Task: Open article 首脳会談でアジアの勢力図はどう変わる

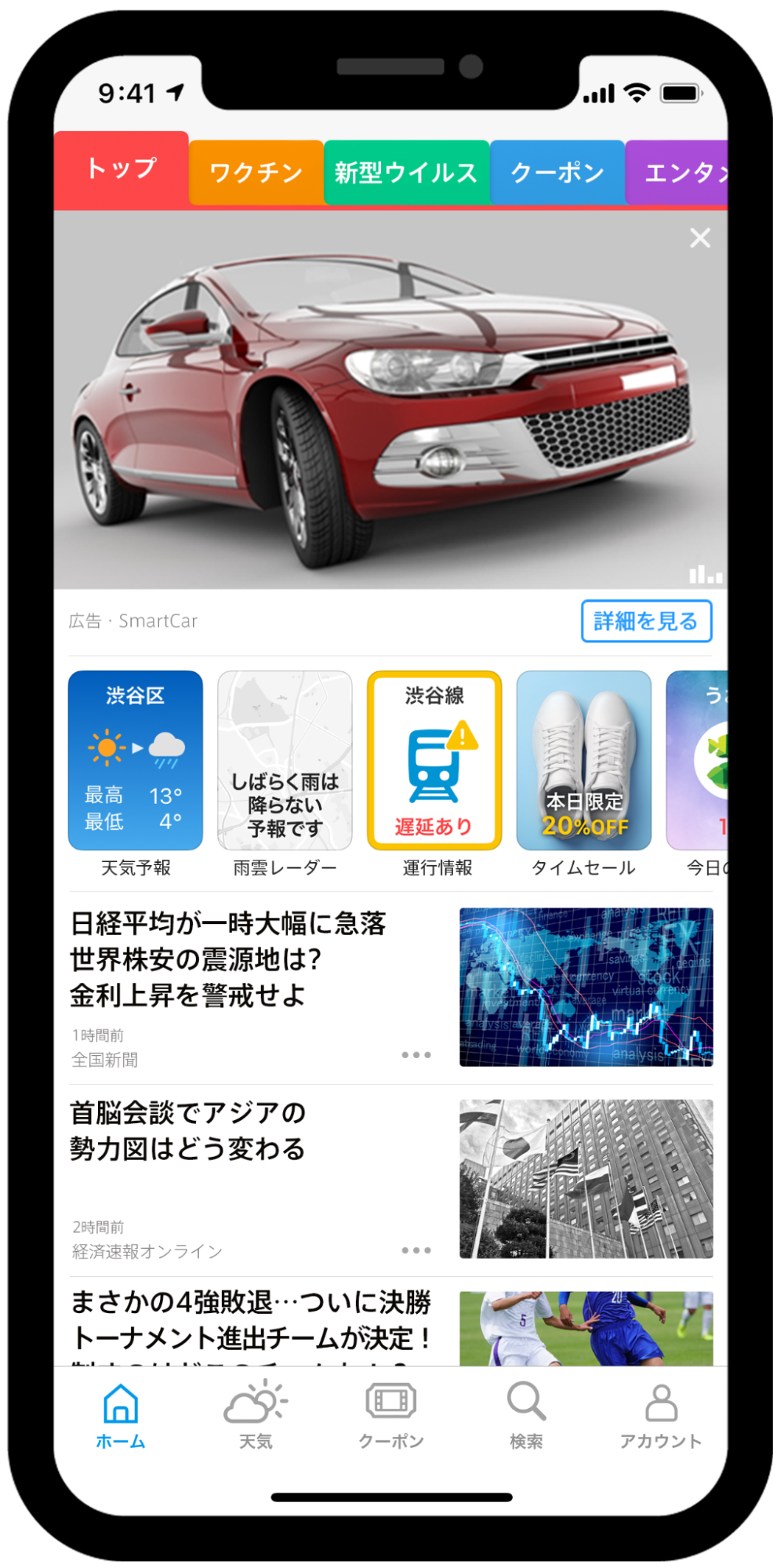Action: coord(188,1131)
